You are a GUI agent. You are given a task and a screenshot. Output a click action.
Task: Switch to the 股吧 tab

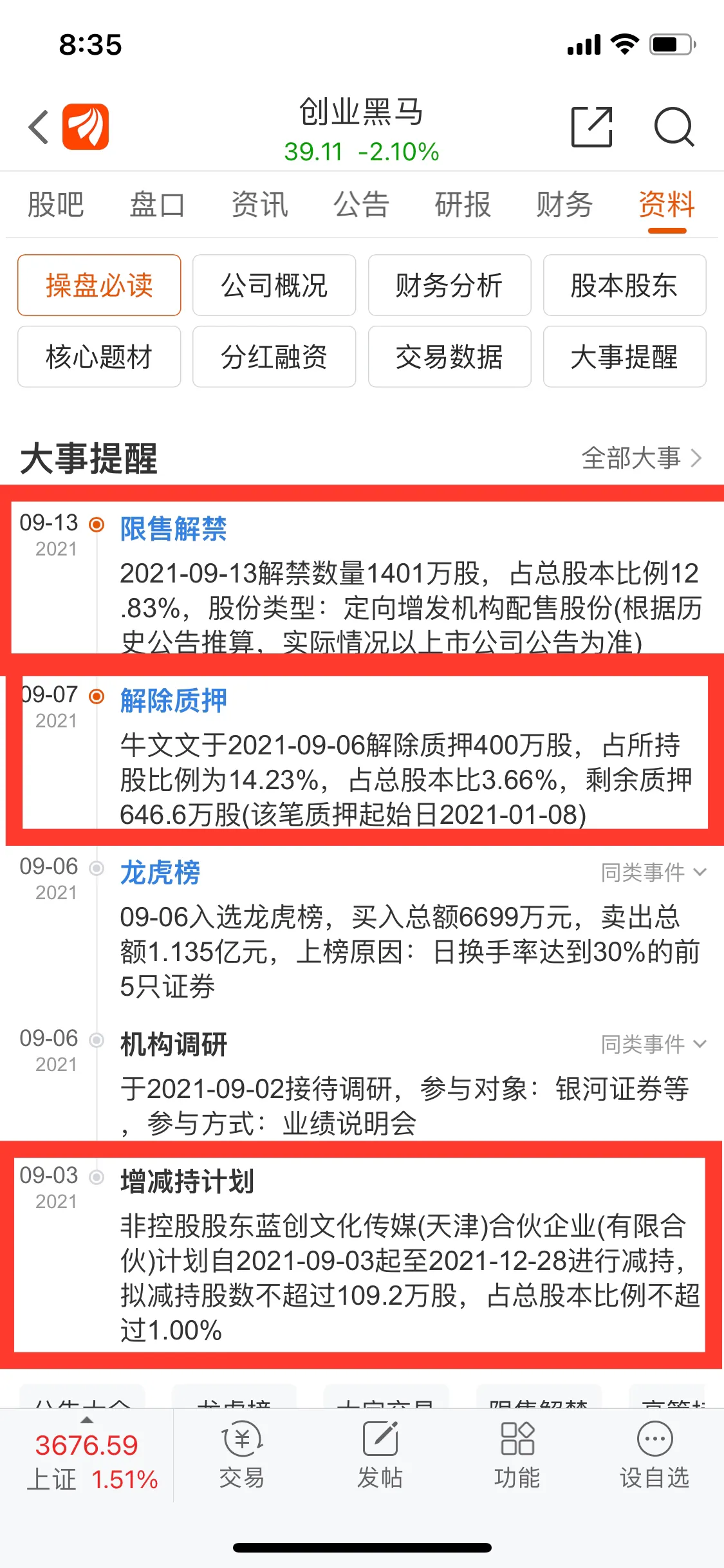pos(55,205)
